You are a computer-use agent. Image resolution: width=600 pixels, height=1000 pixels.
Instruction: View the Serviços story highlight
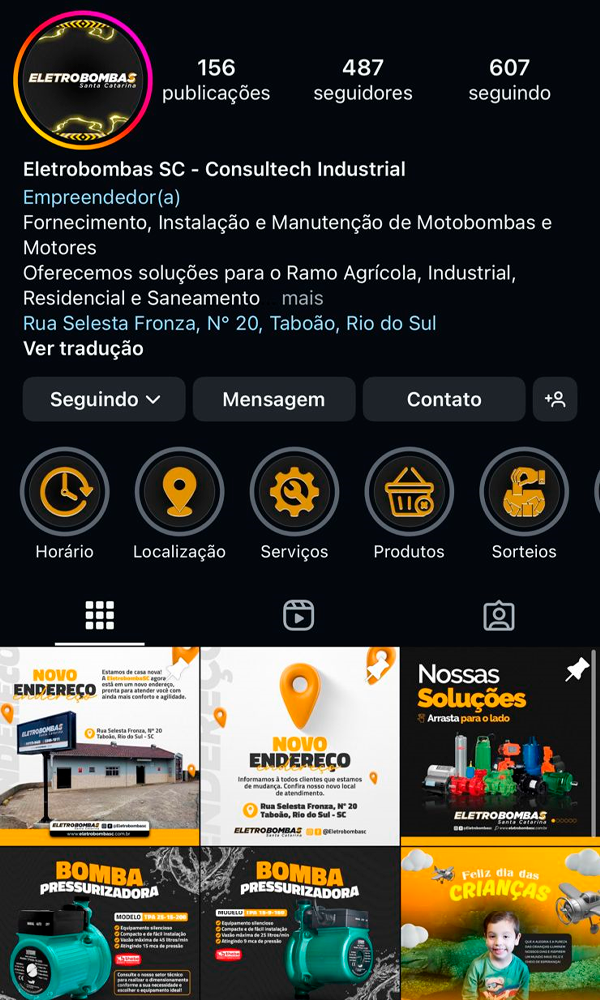point(294,492)
